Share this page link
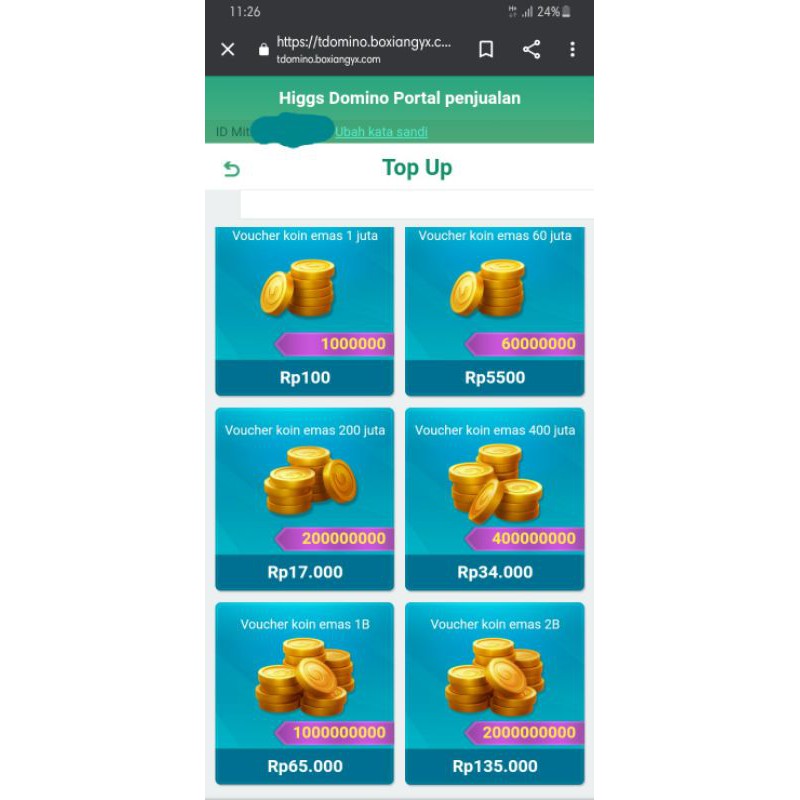Viewport: 800px width, 800px height. (531, 49)
